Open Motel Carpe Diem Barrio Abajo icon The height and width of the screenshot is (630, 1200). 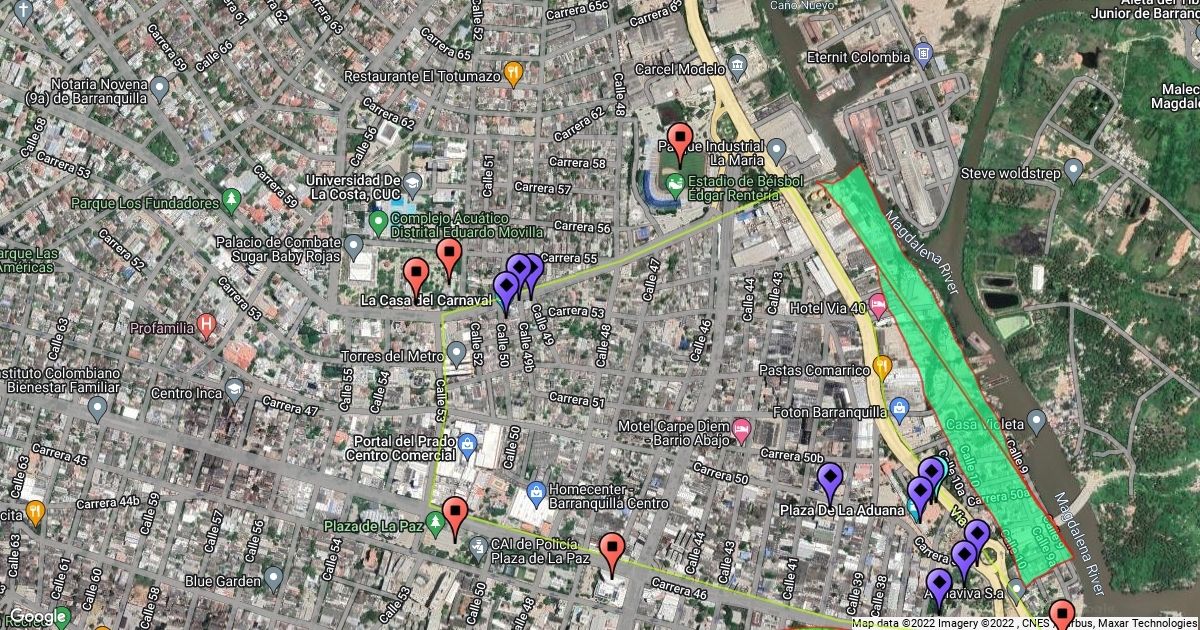(x=741, y=429)
